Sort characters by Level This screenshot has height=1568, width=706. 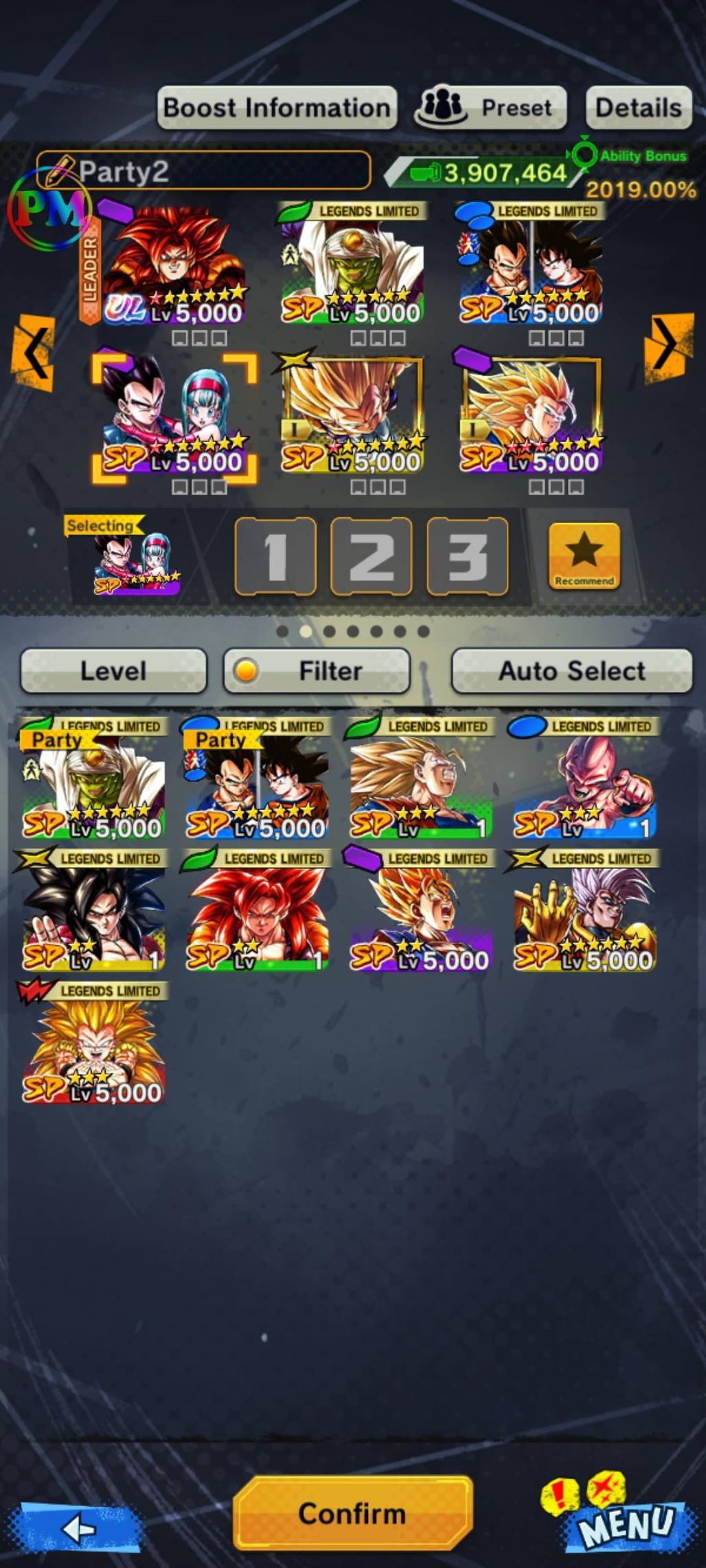click(113, 671)
